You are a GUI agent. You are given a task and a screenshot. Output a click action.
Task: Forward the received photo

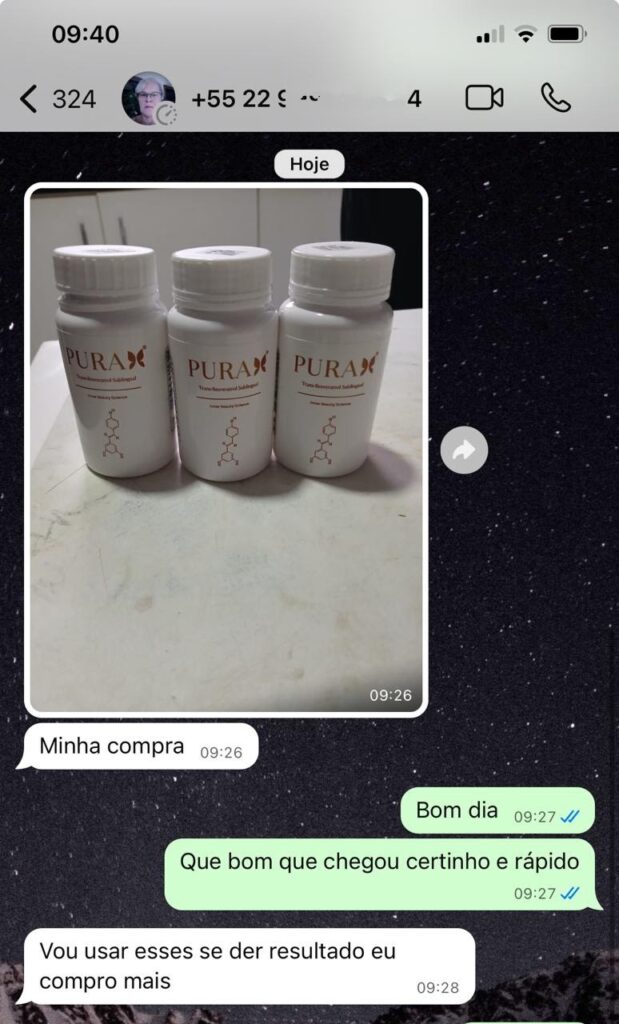(464, 451)
